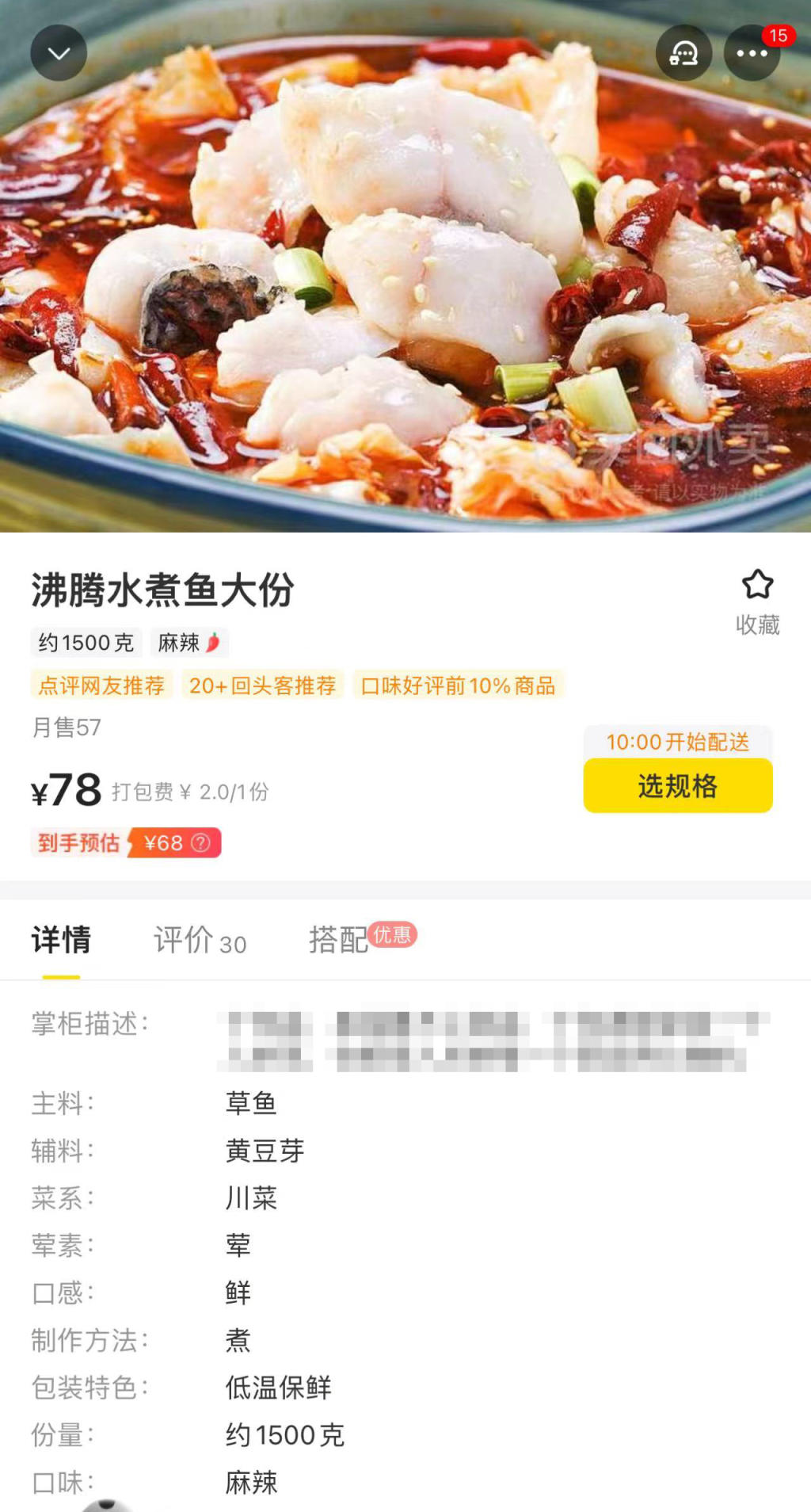
Task: Open the ¥68 到手预估 price explanation
Action: pos(201,842)
